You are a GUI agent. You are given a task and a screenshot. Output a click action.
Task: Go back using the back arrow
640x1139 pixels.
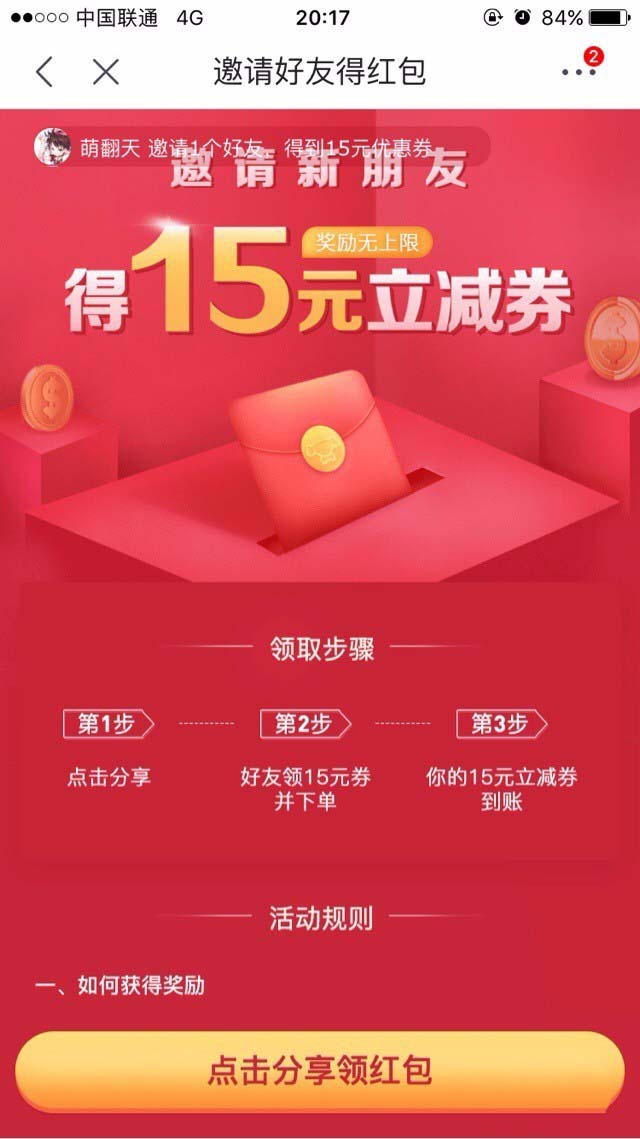[44, 71]
